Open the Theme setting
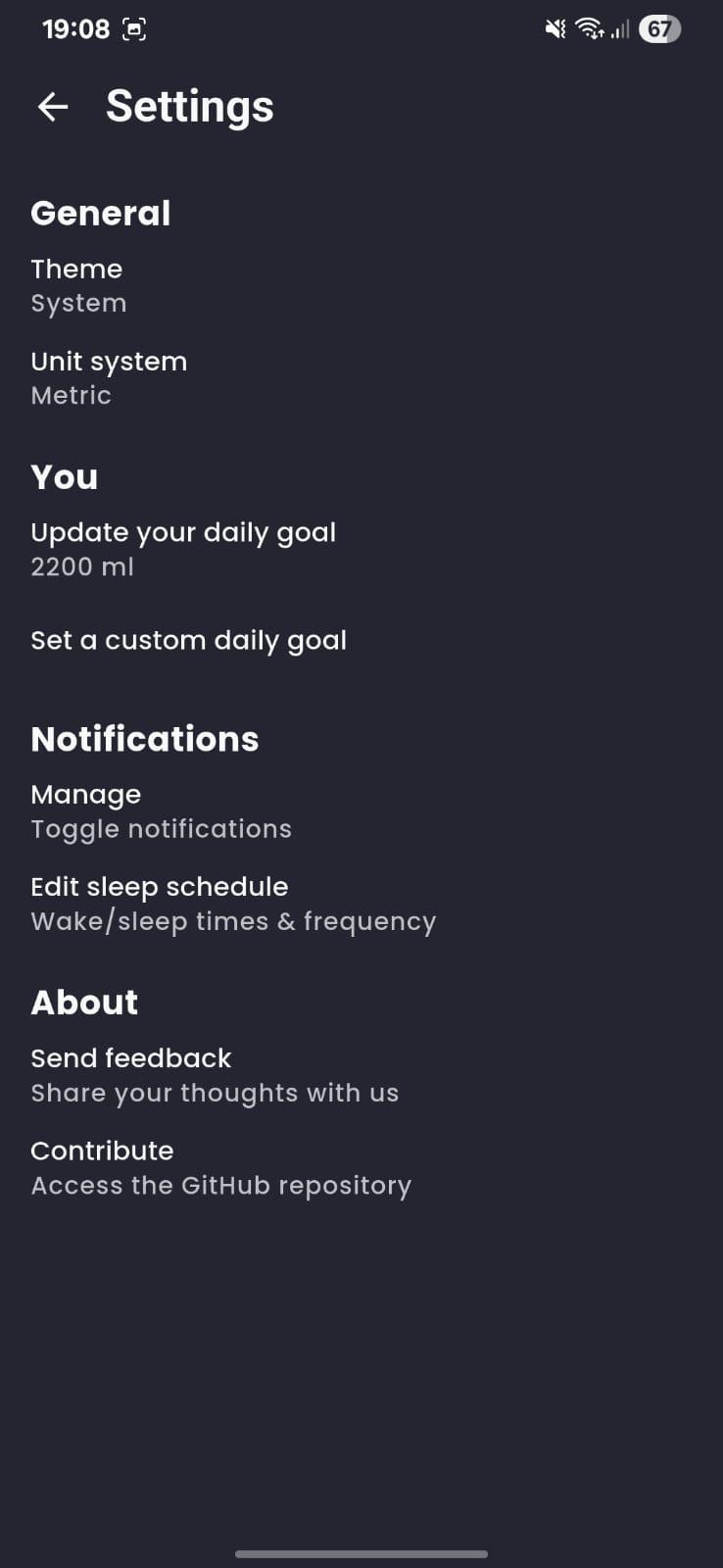Viewport: 723px width, 1568px height. [78, 285]
